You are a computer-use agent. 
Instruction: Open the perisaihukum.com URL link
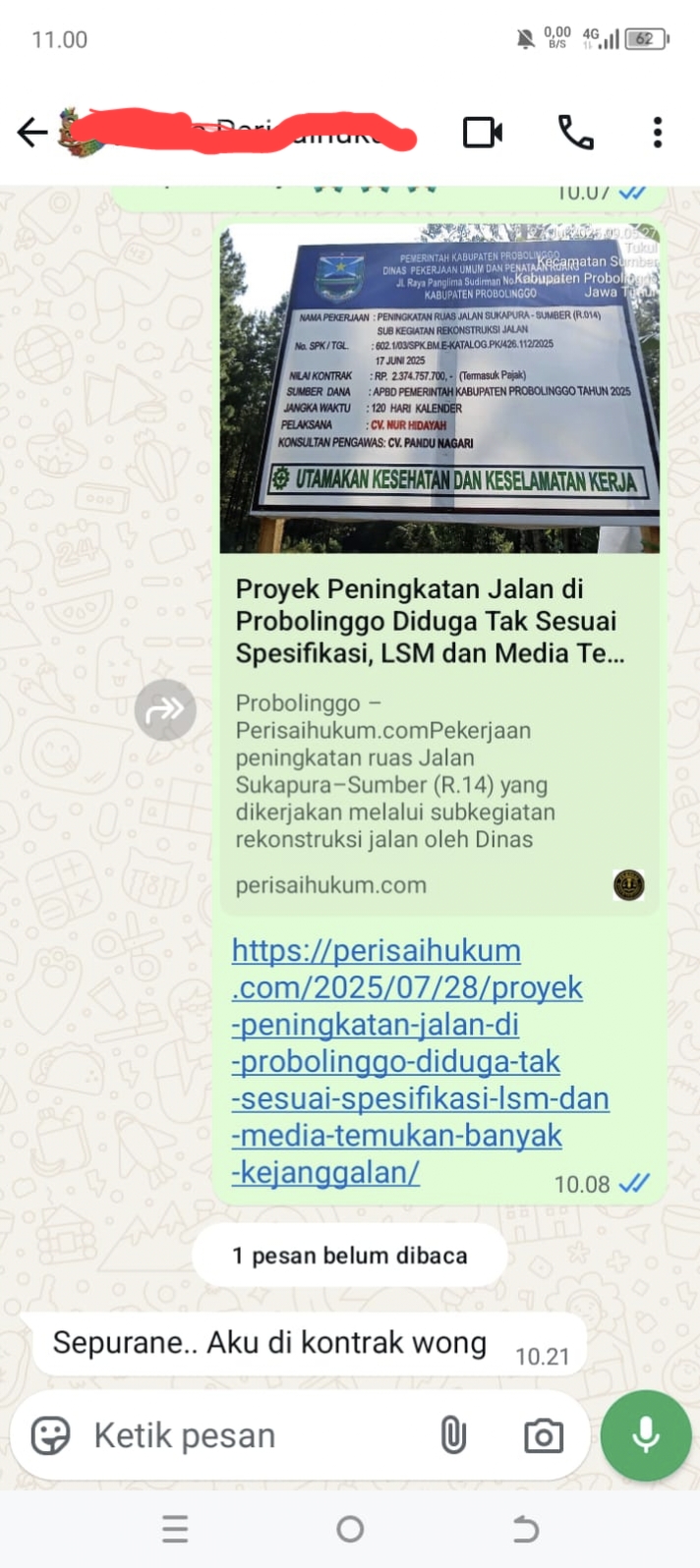click(x=420, y=1061)
